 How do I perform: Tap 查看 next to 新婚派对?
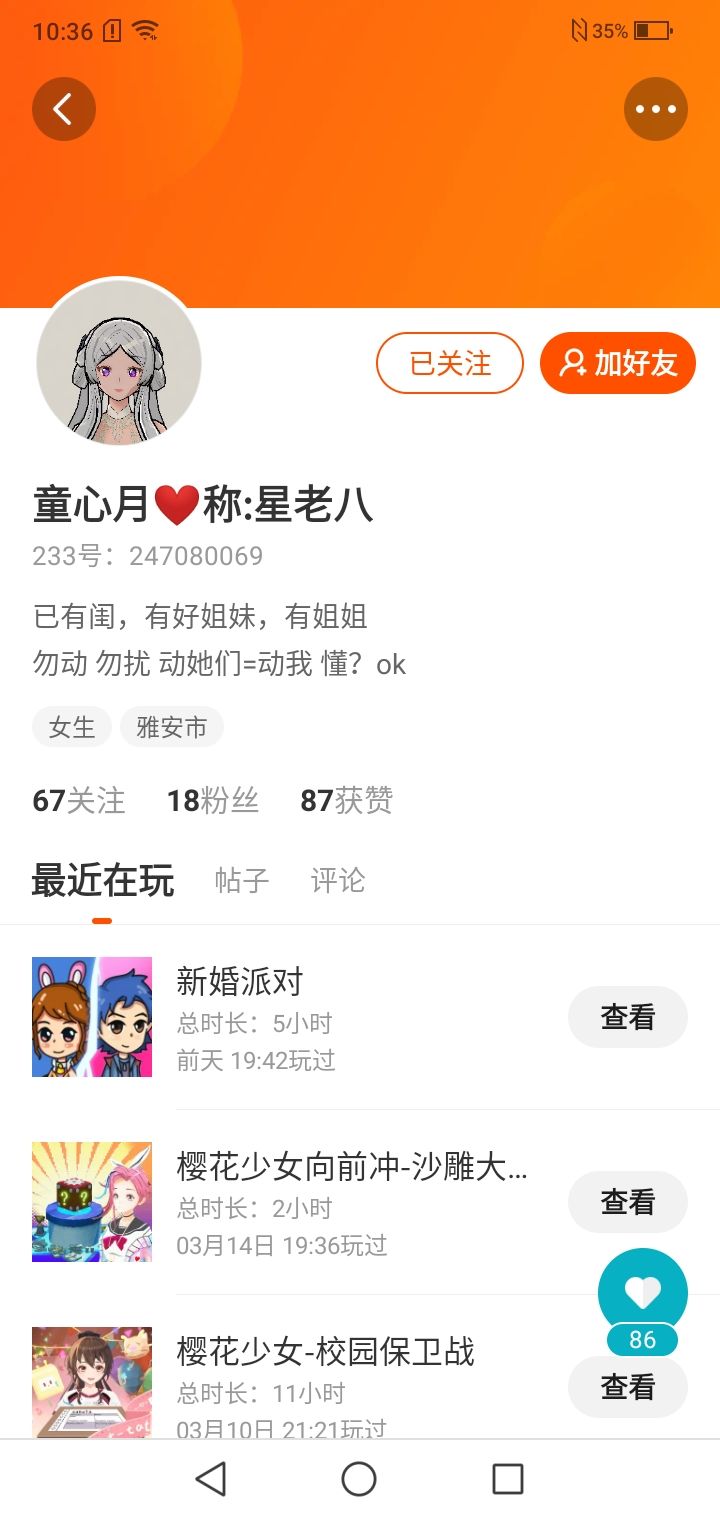628,1017
